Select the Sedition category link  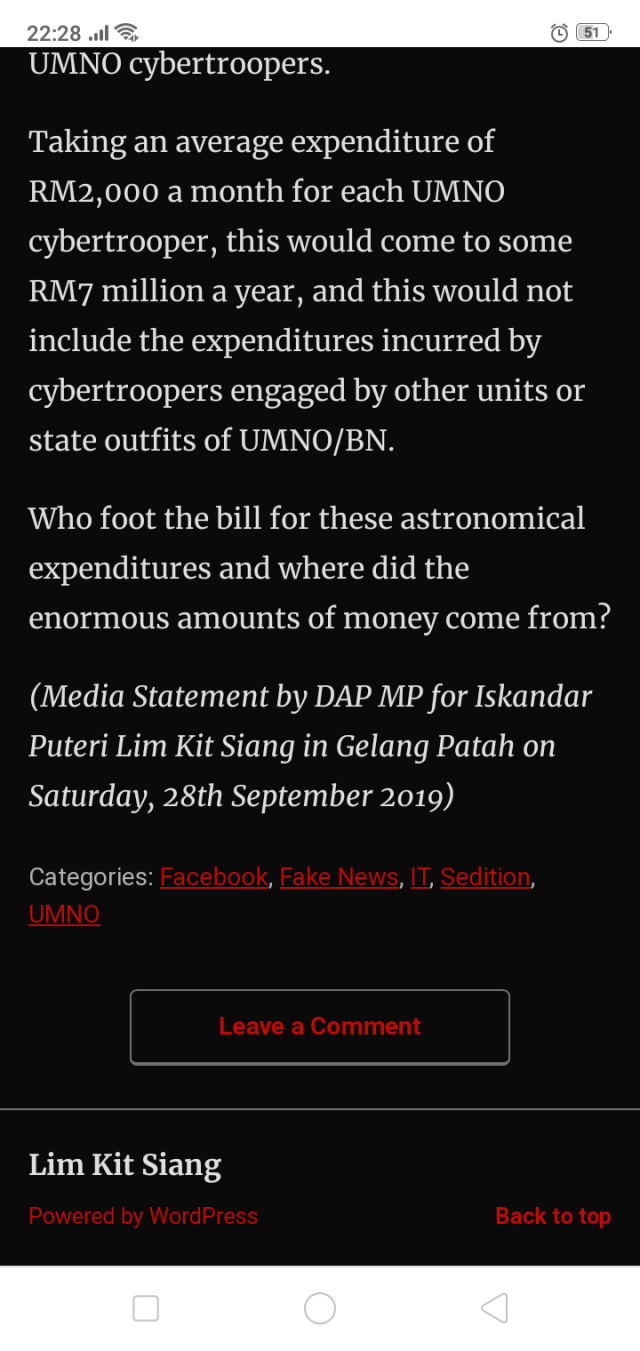[485, 877]
